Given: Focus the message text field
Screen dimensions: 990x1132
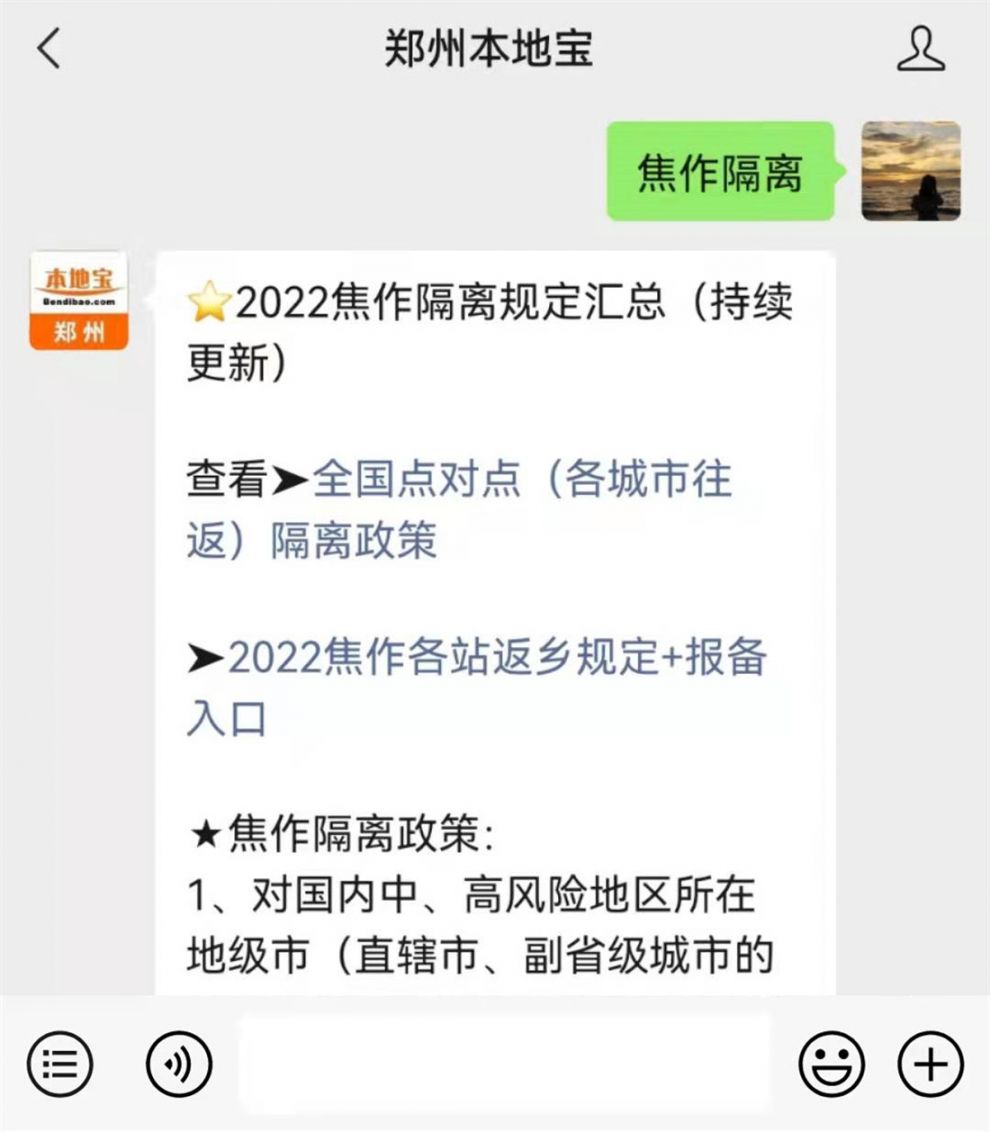Looking at the screenshot, I should [x=505, y=1063].
